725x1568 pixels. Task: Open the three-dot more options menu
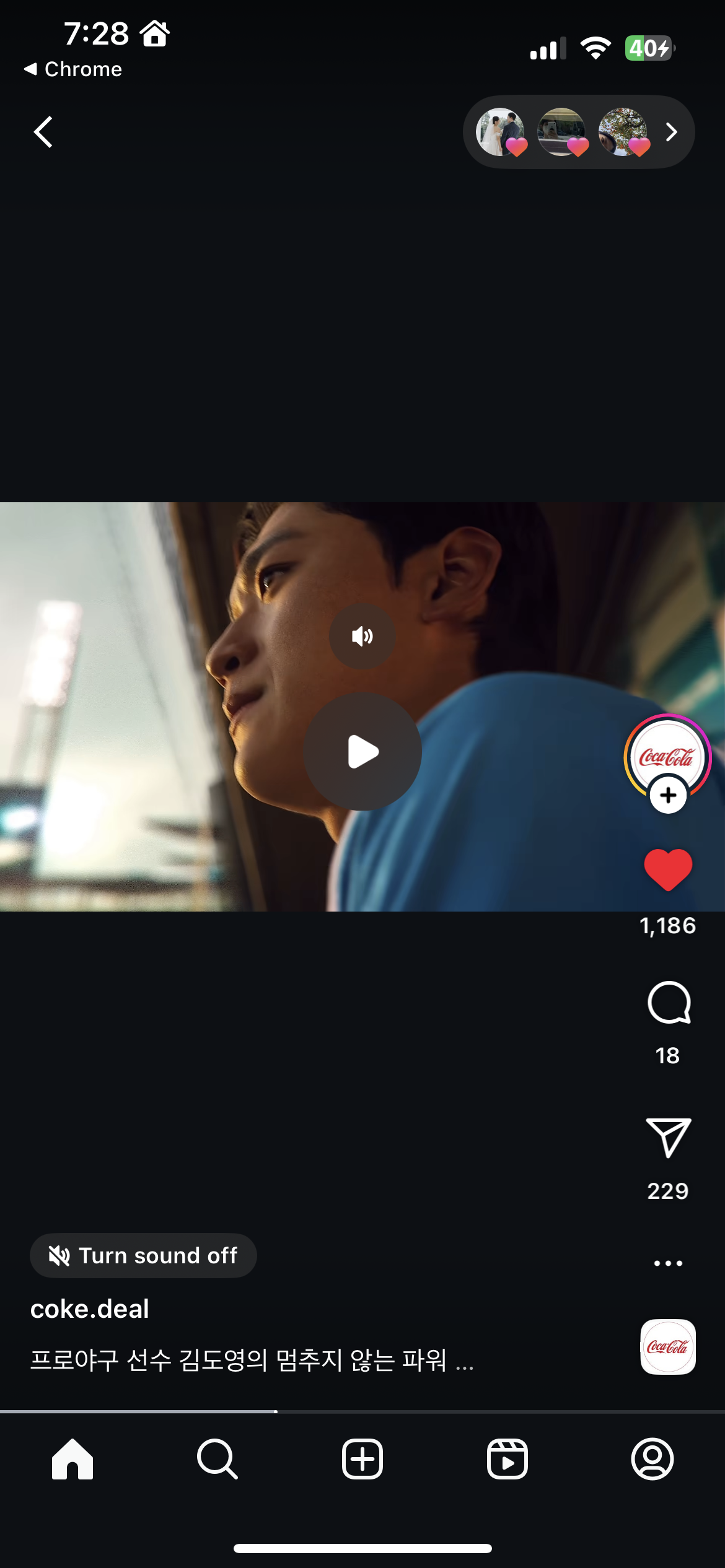pos(668,1263)
